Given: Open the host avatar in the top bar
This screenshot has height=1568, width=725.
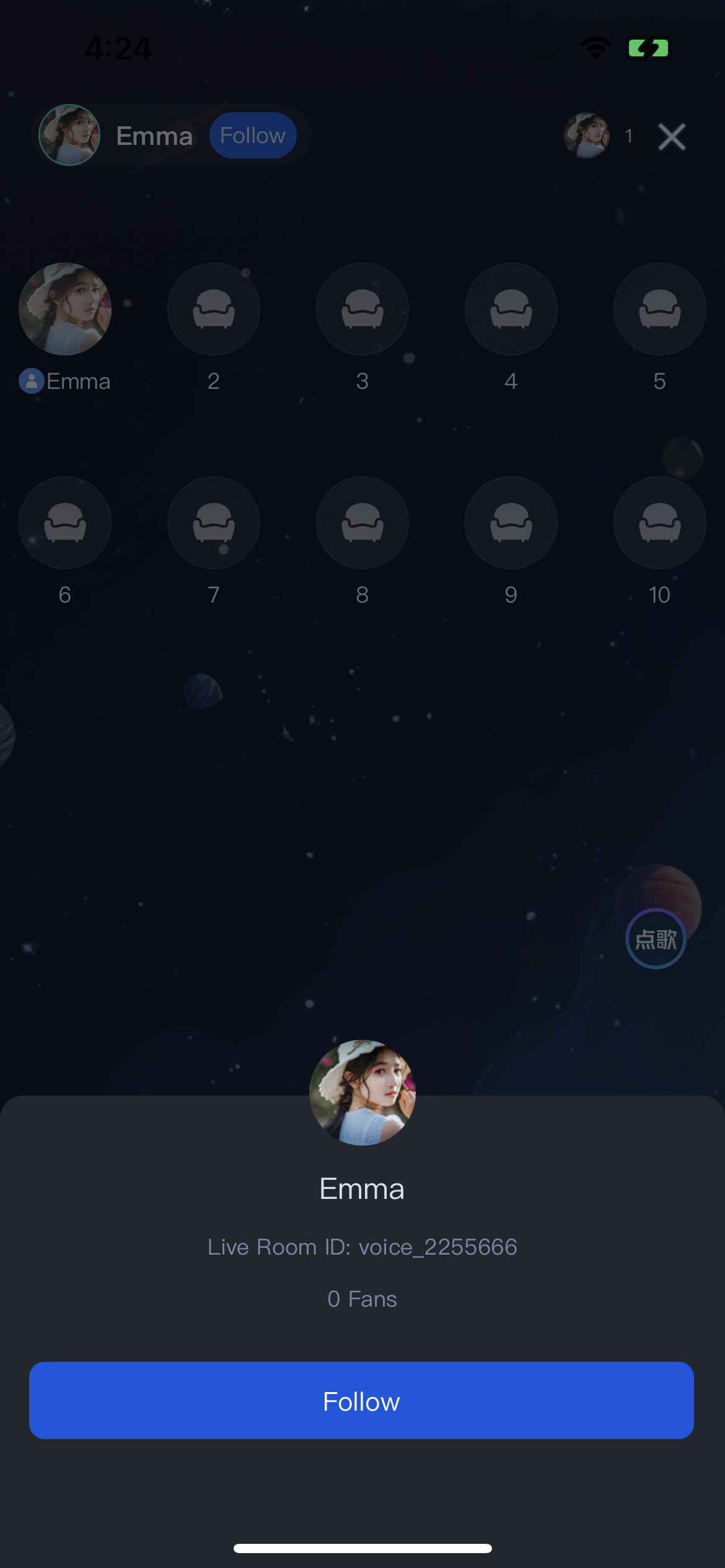Looking at the screenshot, I should tap(69, 135).
